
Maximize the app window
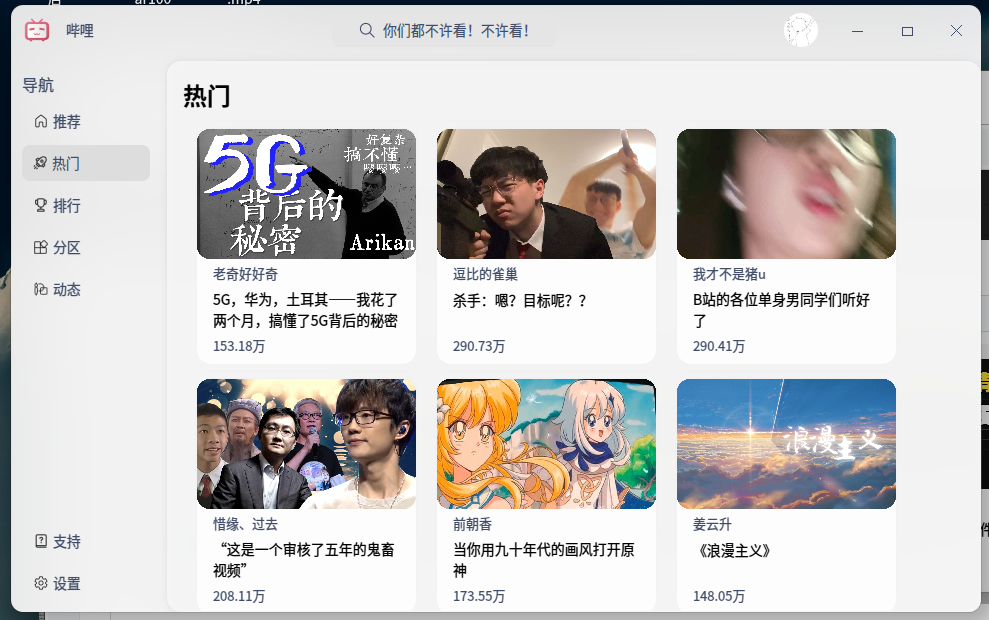907,31
